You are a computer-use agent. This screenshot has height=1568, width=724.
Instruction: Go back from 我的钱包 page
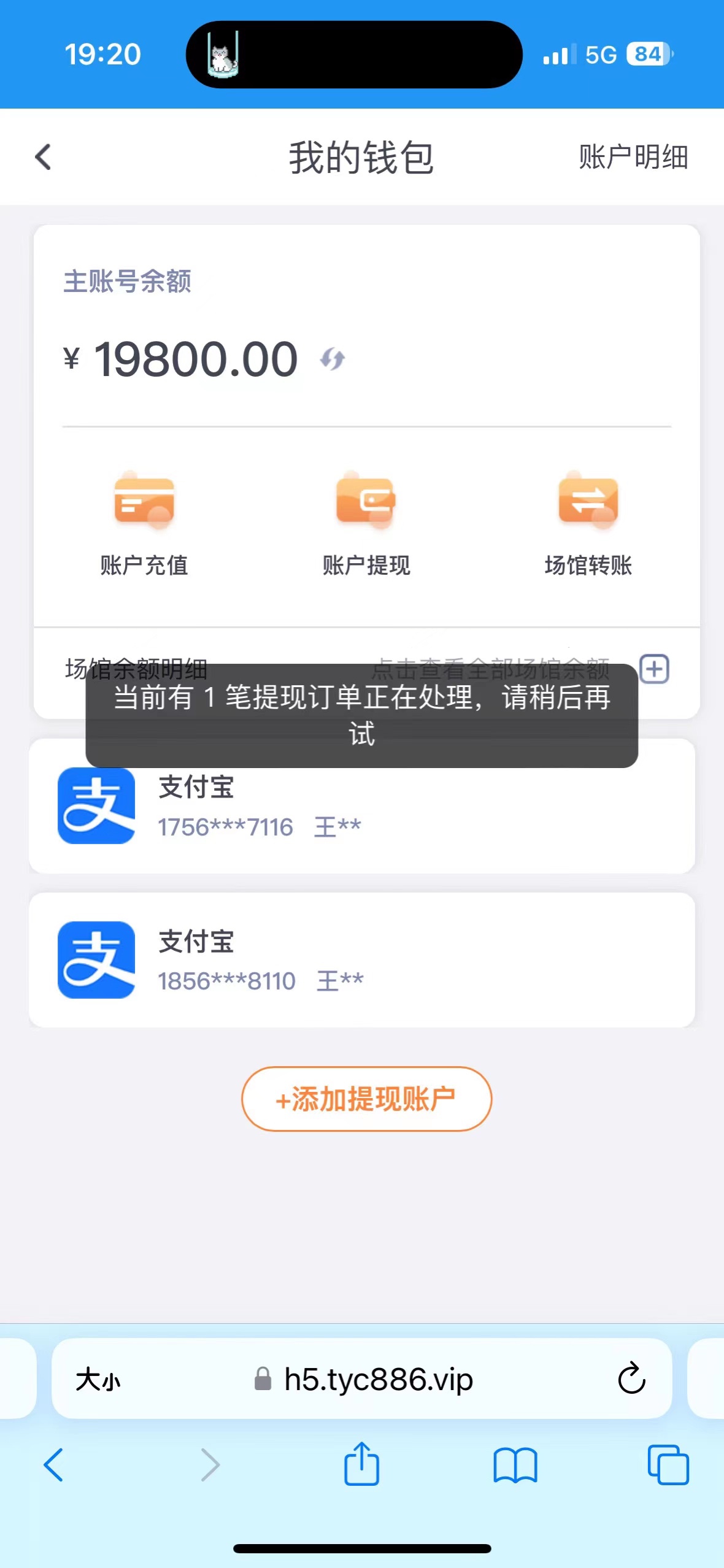point(43,157)
